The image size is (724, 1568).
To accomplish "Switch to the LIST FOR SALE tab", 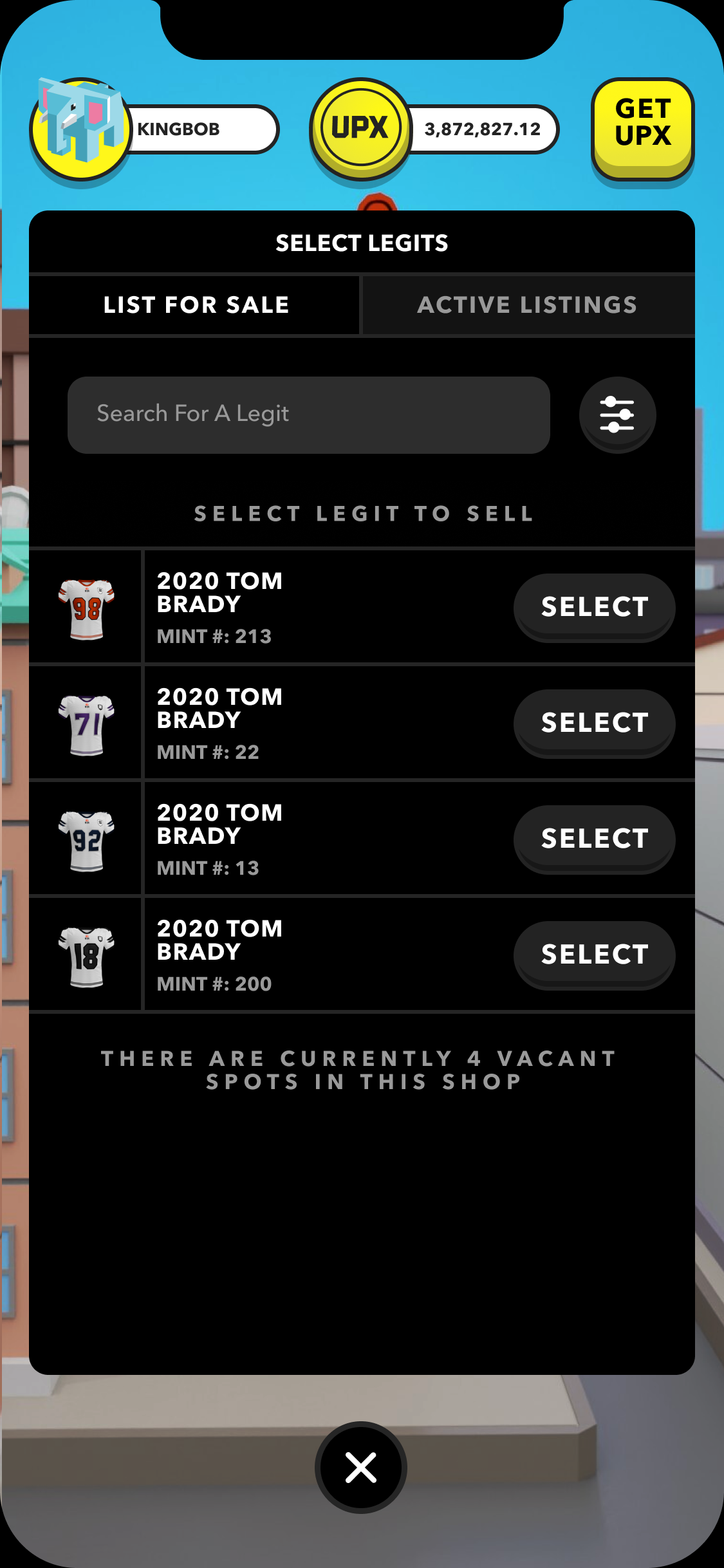I will tap(196, 304).
